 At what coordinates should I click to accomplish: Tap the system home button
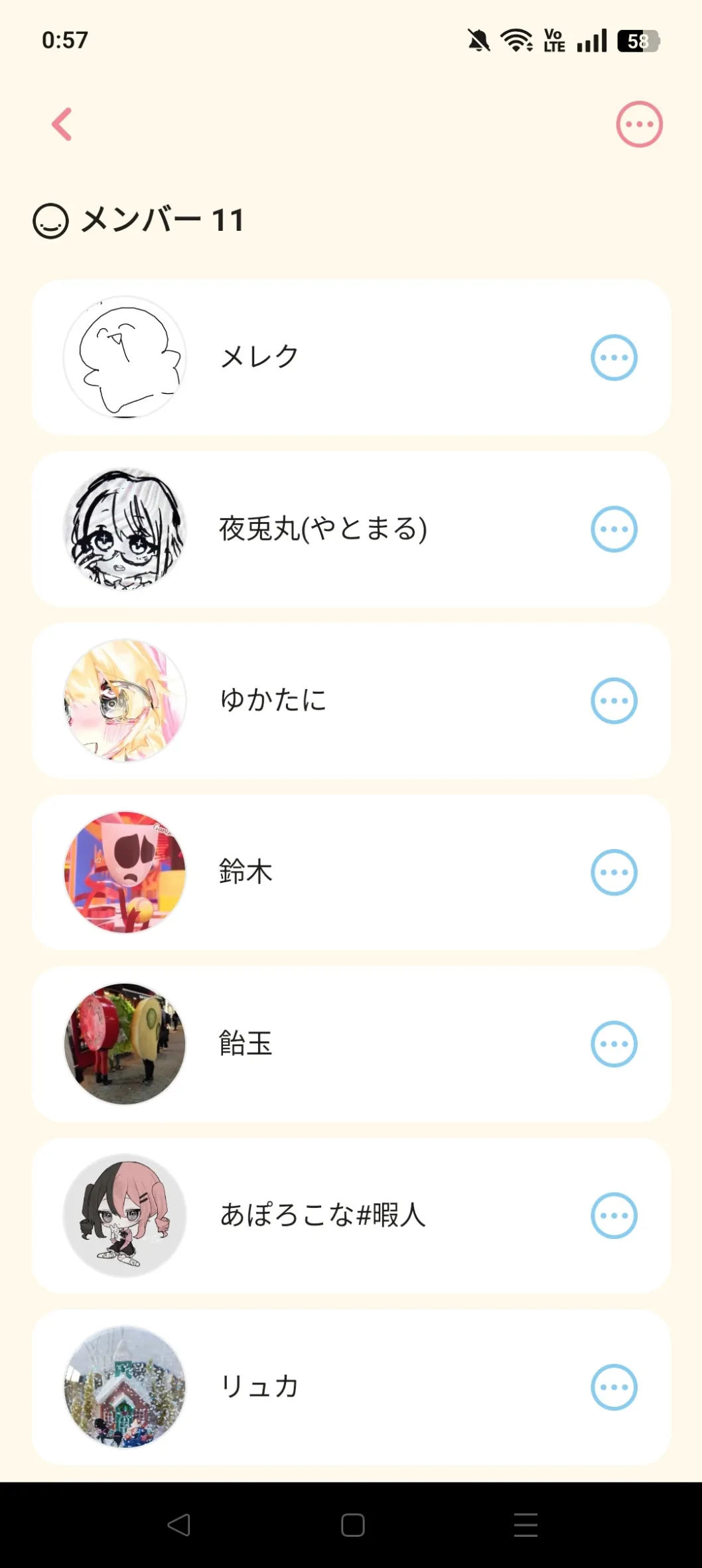pyautogui.click(x=352, y=1525)
